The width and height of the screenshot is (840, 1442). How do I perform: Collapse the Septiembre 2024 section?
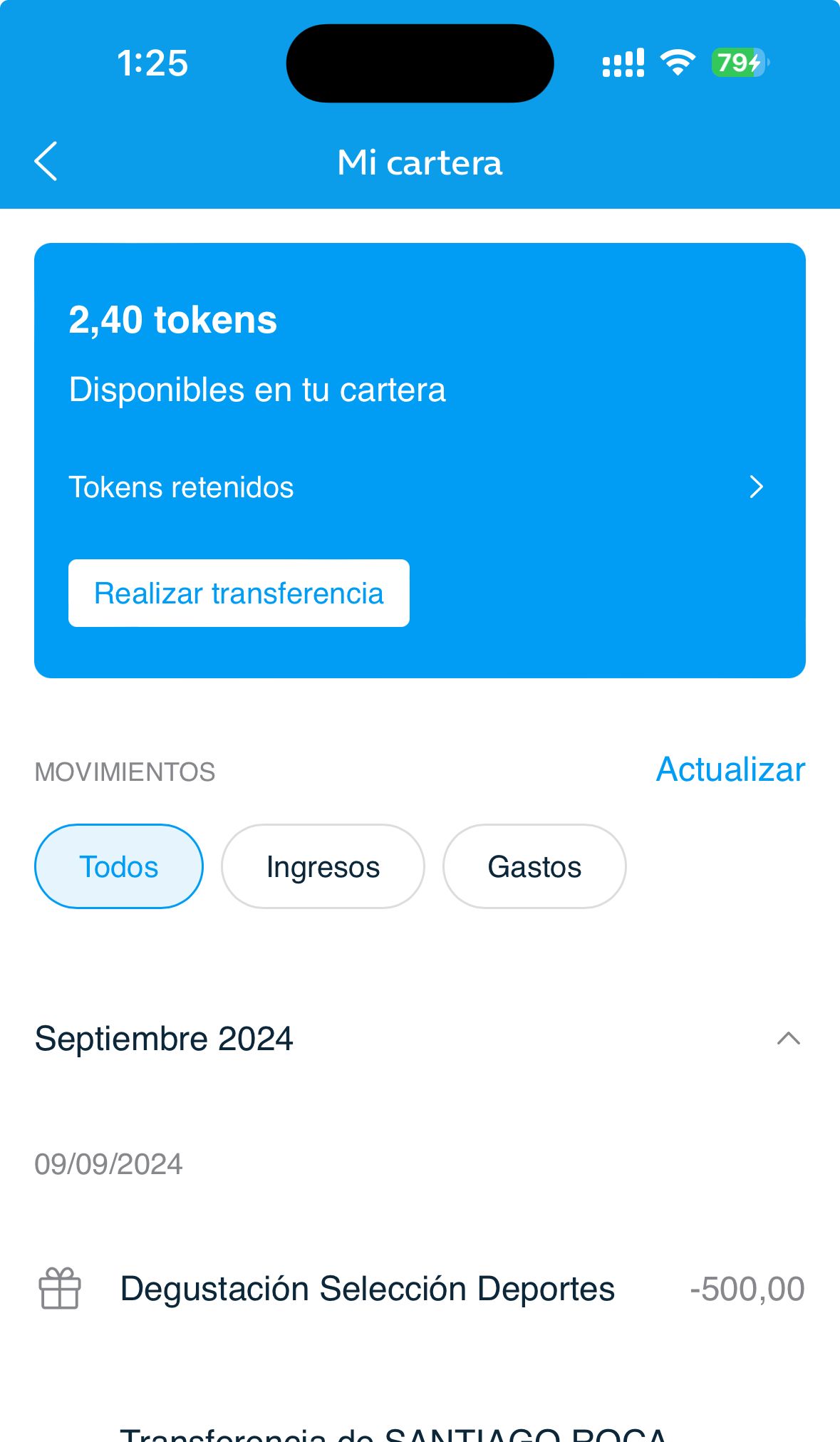[x=788, y=1039]
